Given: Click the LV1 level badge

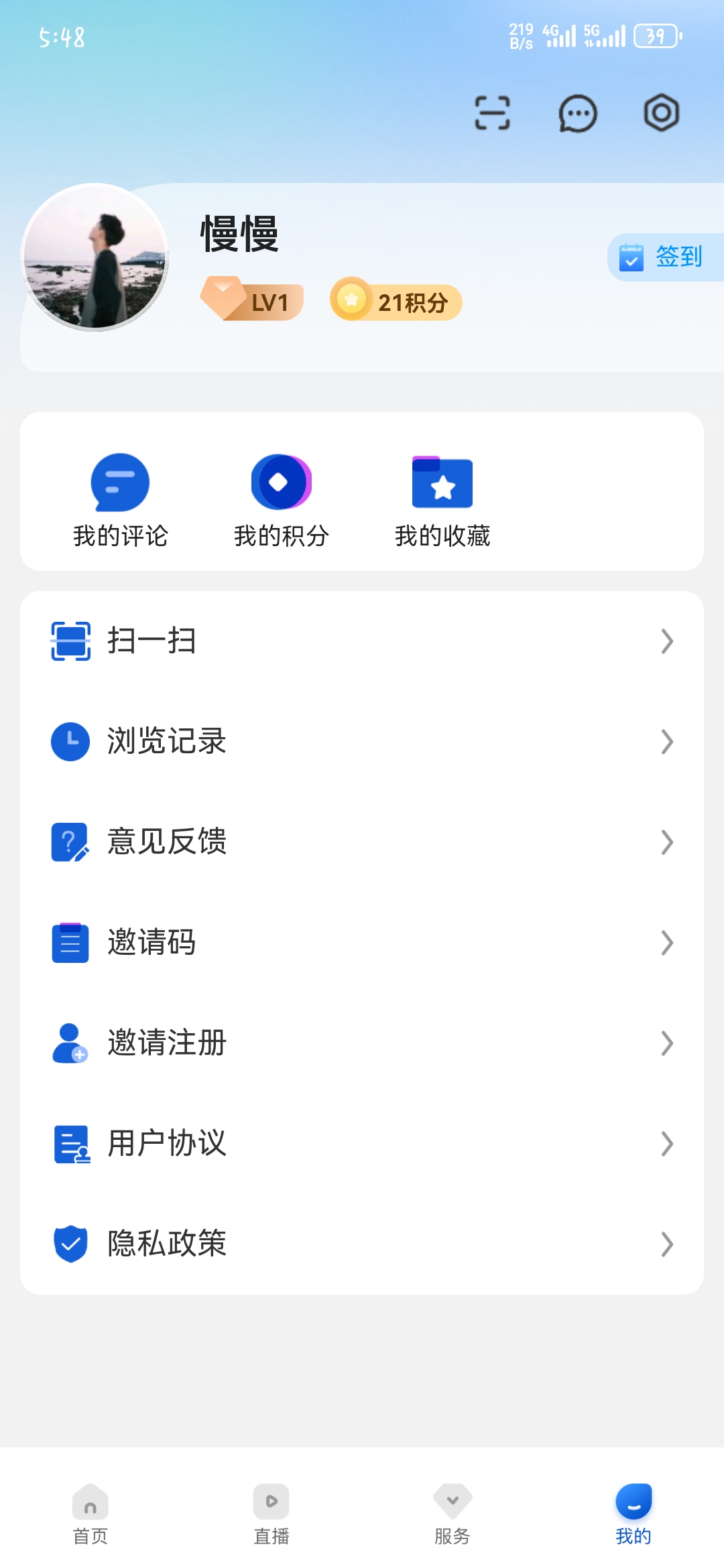Looking at the screenshot, I should tap(251, 301).
